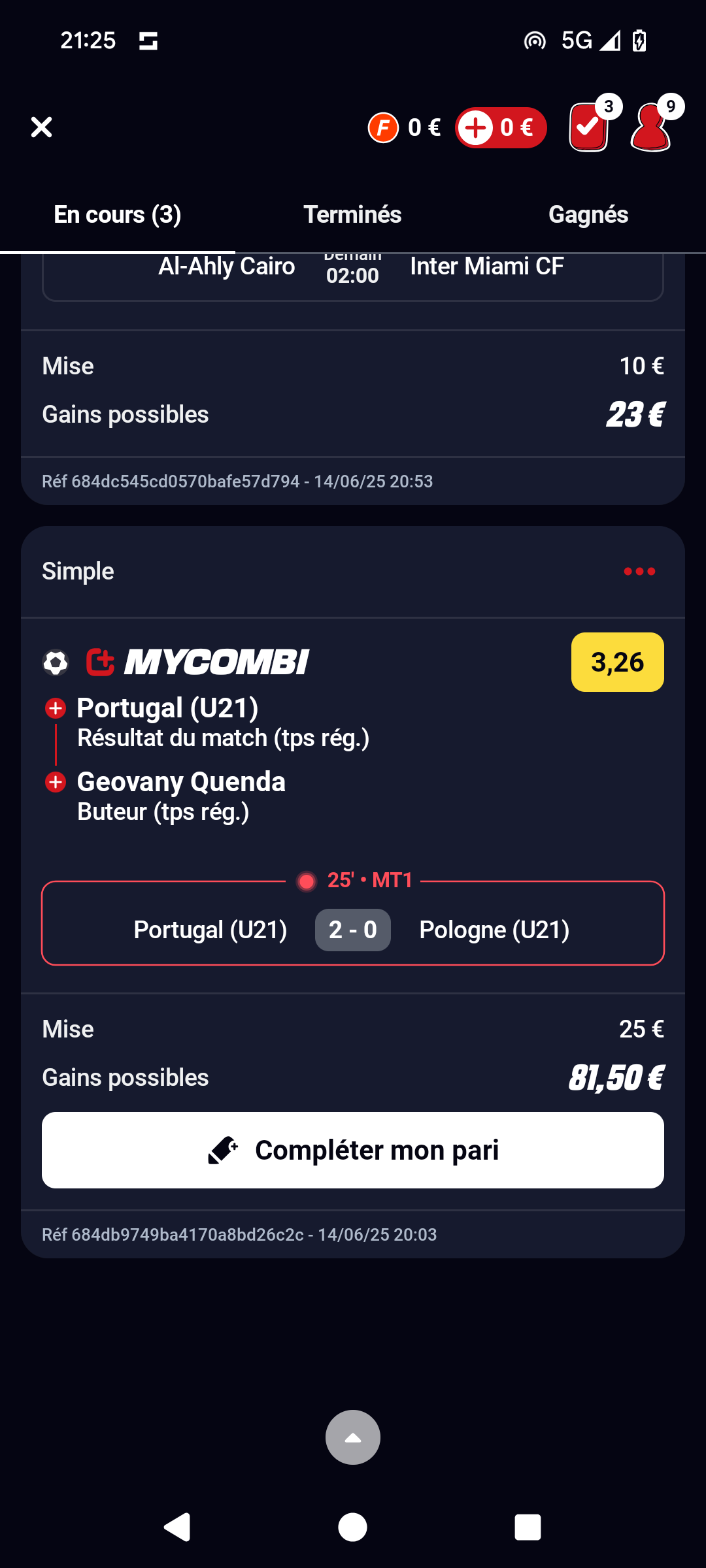Image resolution: width=706 pixels, height=1568 pixels.
Task: Switch to the Terminés tab
Action: (x=353, y=215)
